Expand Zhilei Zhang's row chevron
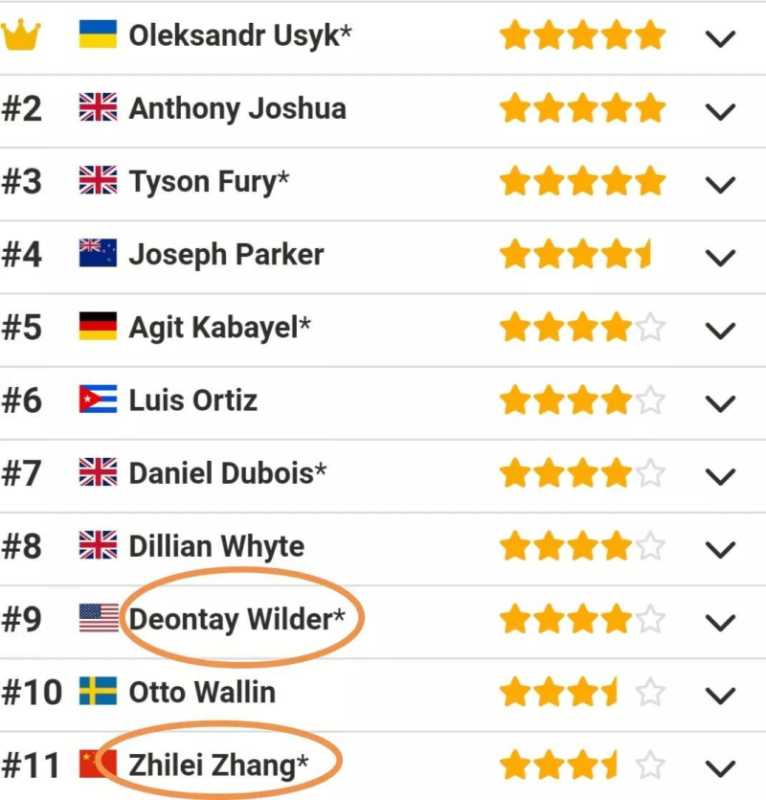Viewport: 766px width, 800px height. 720,768
